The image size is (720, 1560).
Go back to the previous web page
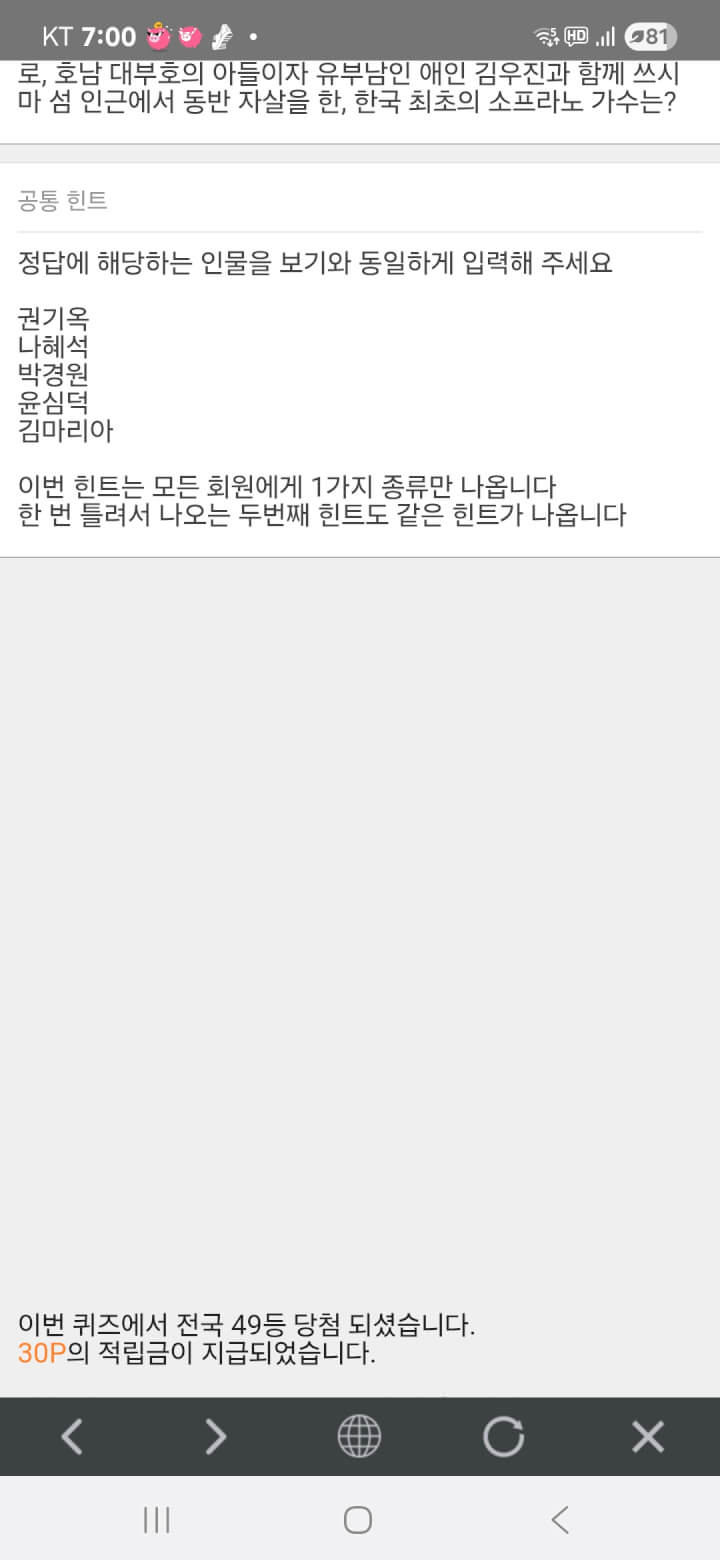[x=71, y=1437]
